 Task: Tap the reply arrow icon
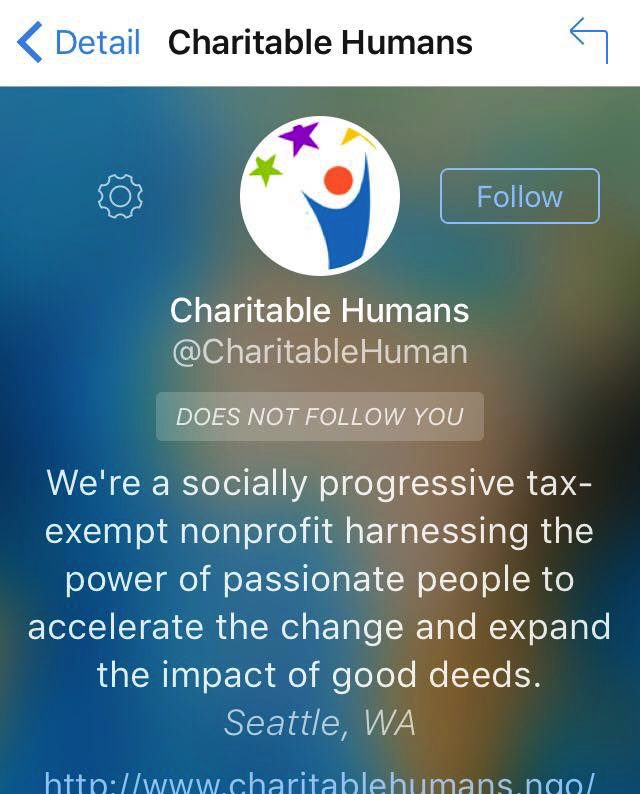pyautogui.click(x=588, y=41)
